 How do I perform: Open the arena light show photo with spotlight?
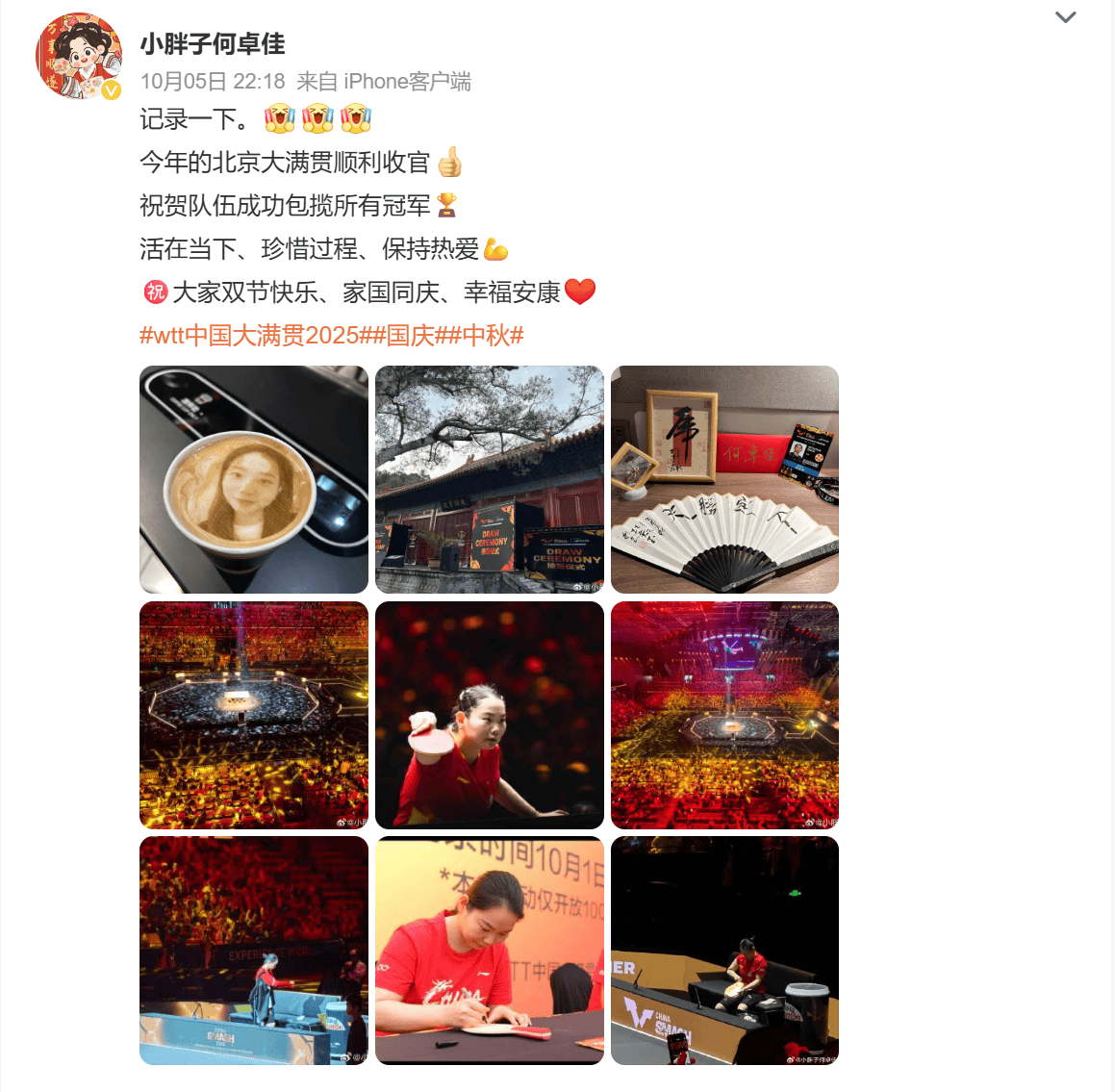tap(254, 715)
